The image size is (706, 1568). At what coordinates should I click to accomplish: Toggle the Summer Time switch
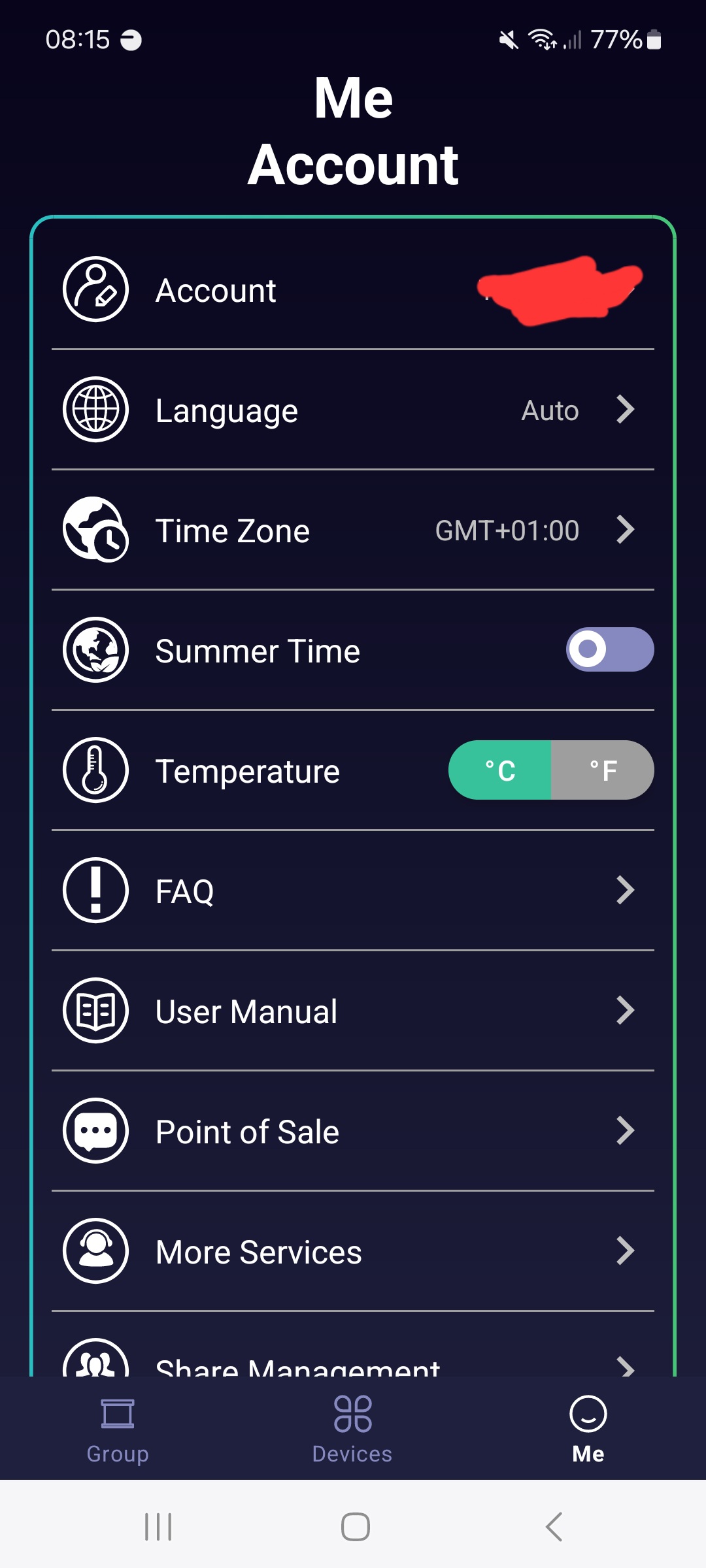pos(609,650)
